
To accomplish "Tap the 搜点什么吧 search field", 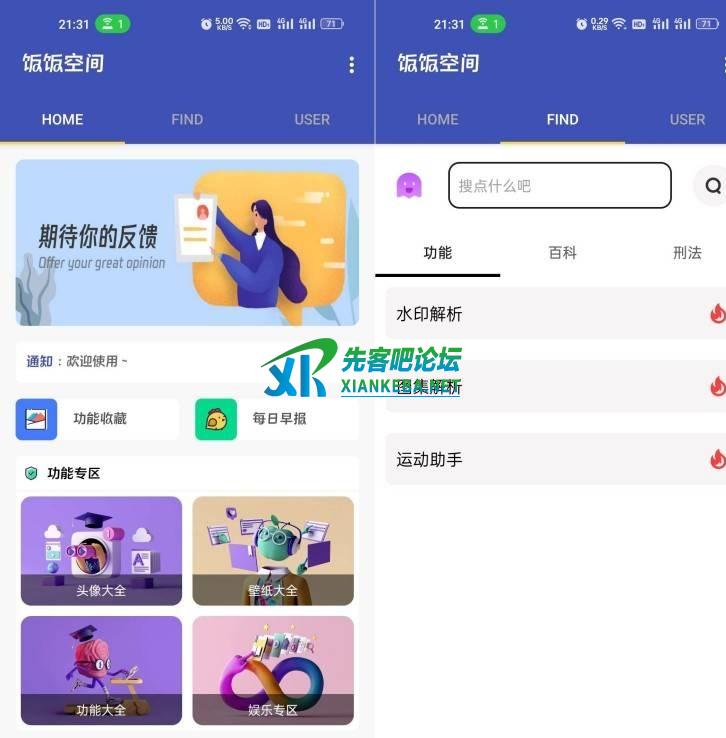I will pos(559,186).
